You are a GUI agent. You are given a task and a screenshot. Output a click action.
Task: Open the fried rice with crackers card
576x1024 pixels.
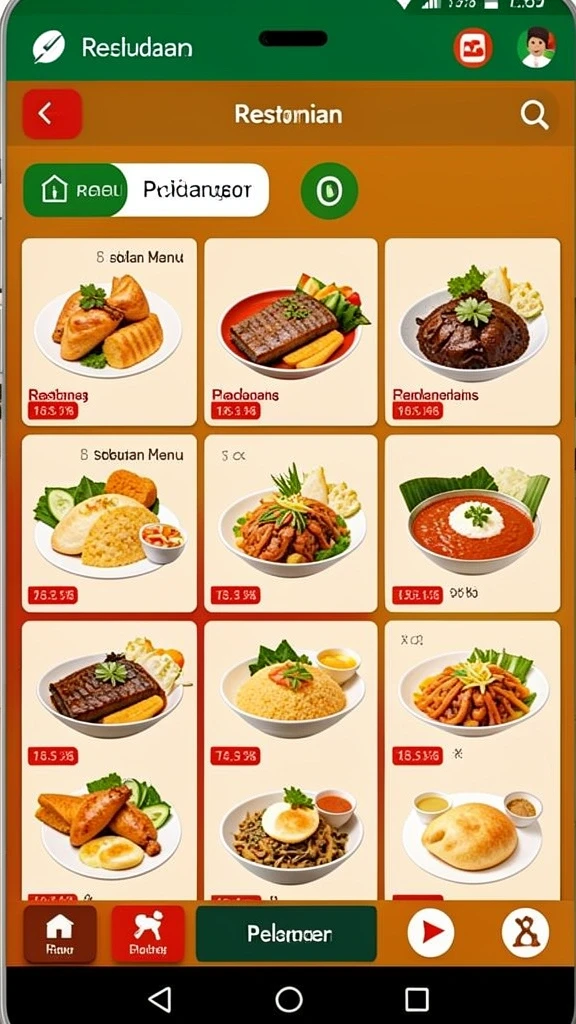[109, 523]
